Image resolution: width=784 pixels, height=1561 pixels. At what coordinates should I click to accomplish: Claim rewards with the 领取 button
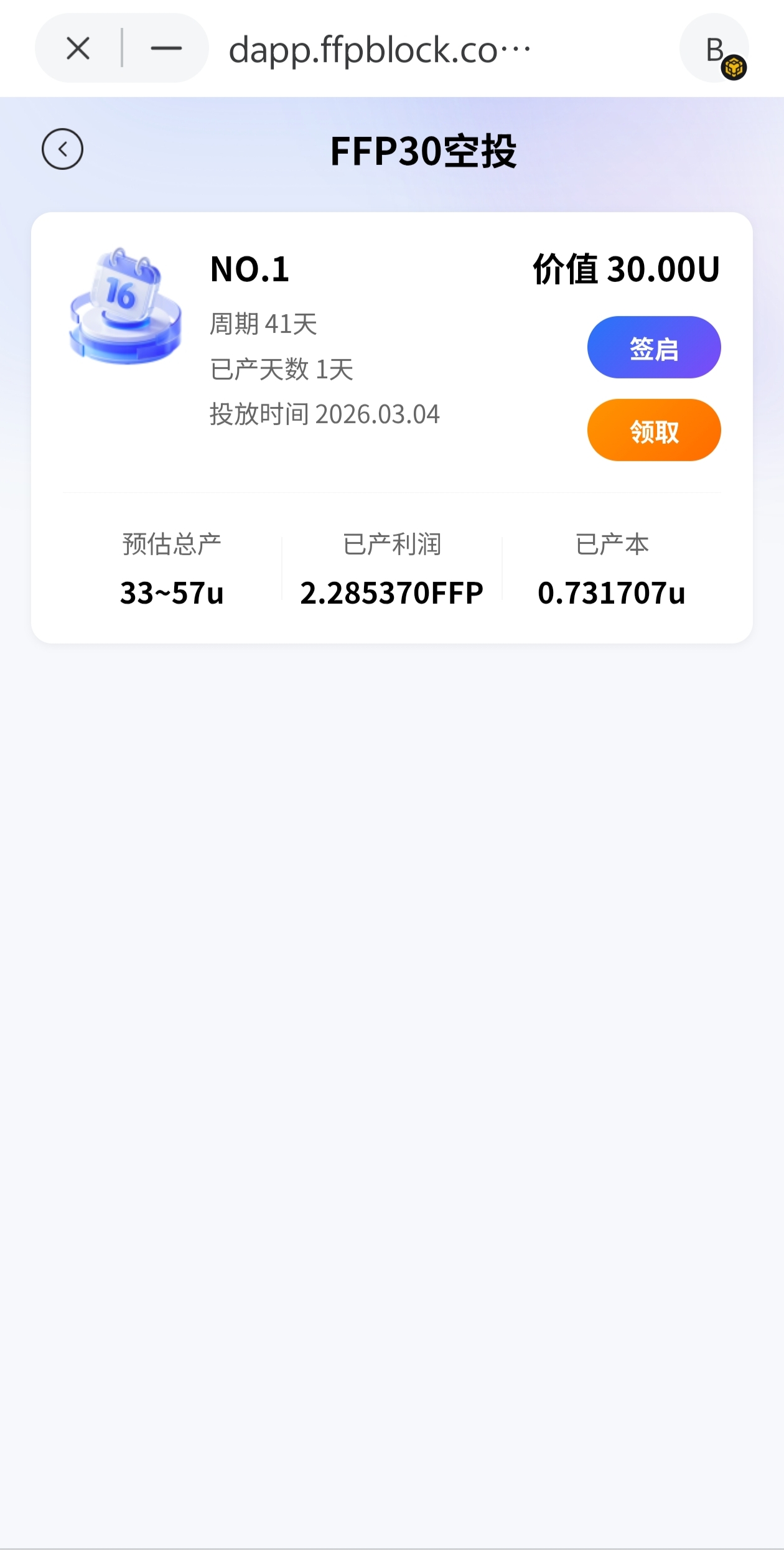tap(654, 431)
